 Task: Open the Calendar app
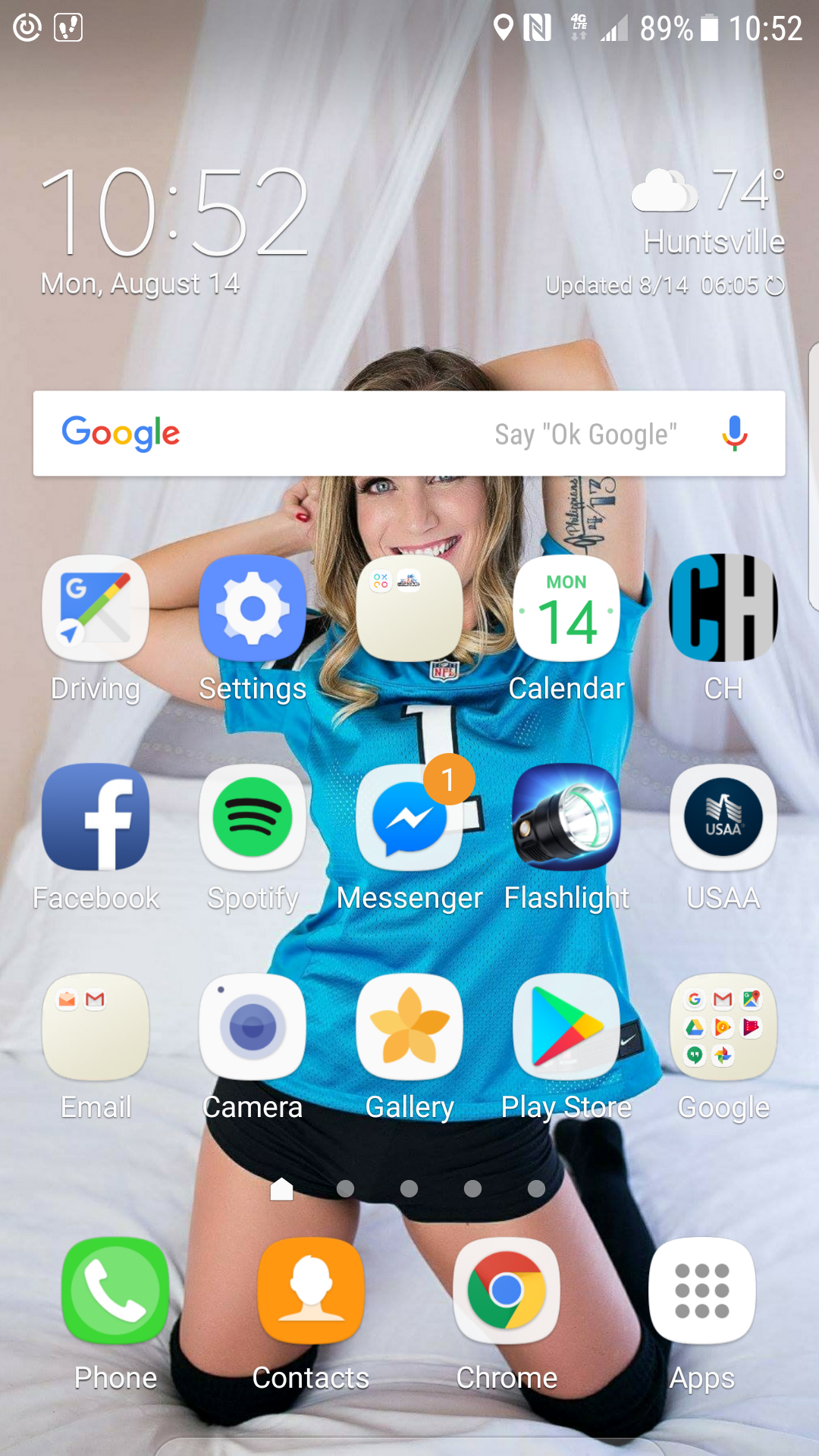tap(566, 608)
